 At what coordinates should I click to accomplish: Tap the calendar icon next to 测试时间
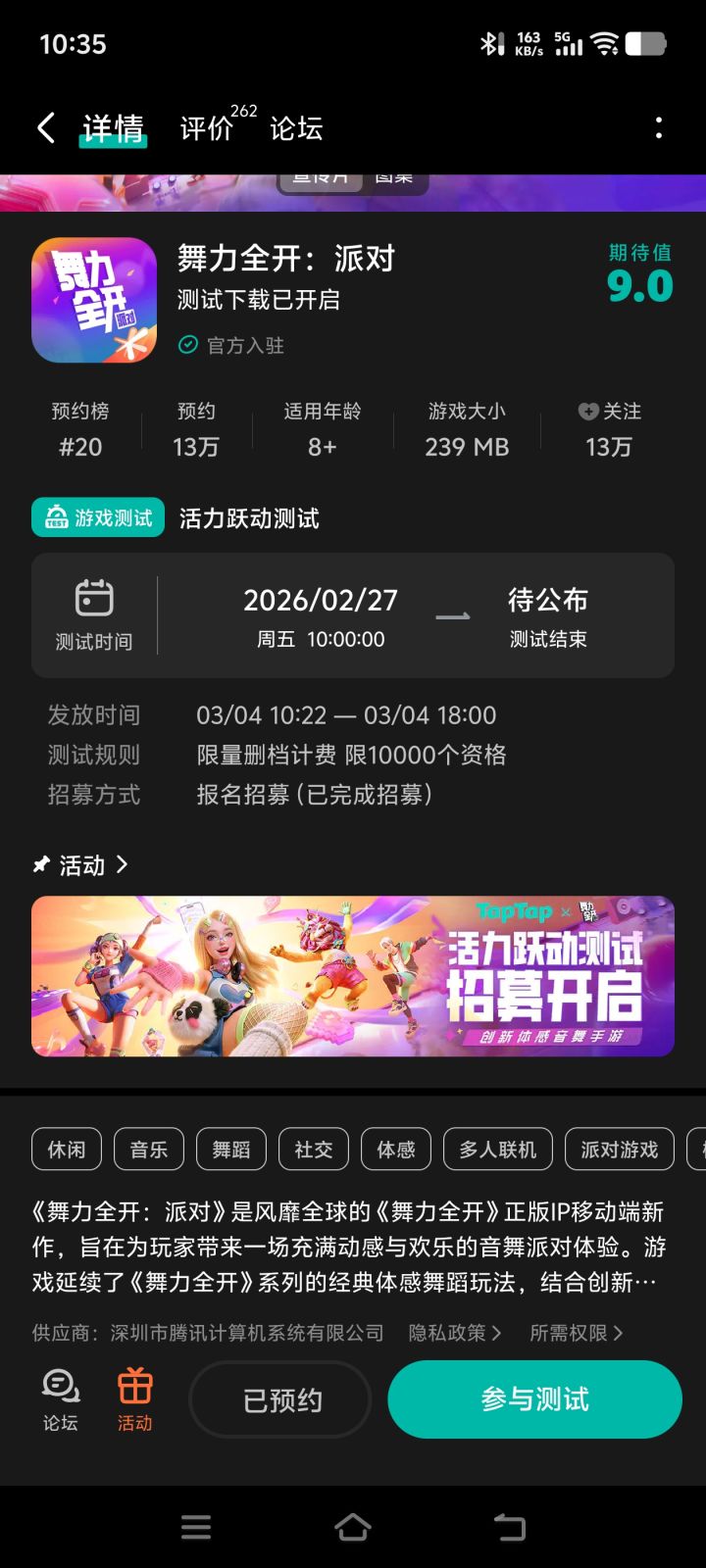(x=94, y=596)
